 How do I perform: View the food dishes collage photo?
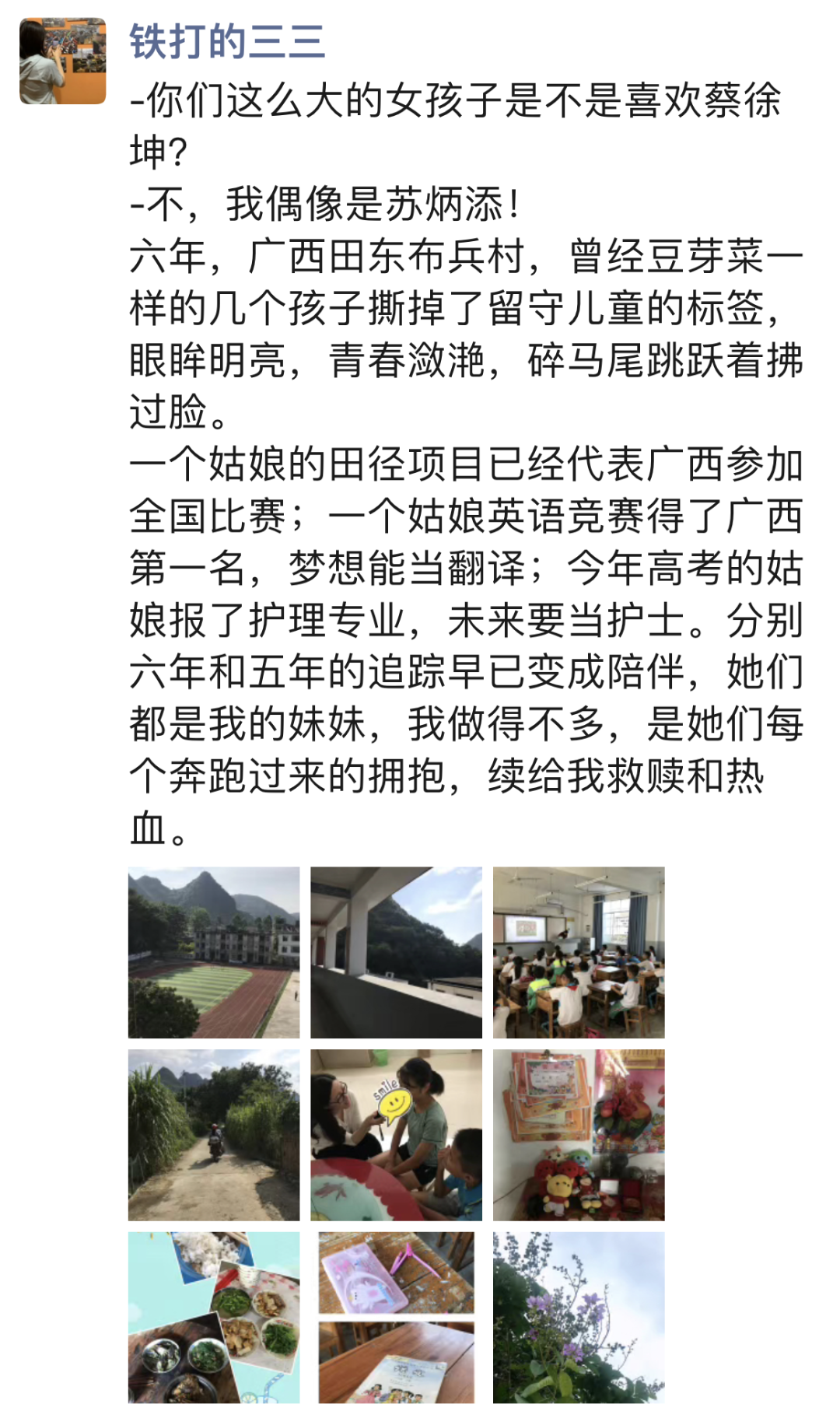pyautogui.click(x=214, y=1317)
